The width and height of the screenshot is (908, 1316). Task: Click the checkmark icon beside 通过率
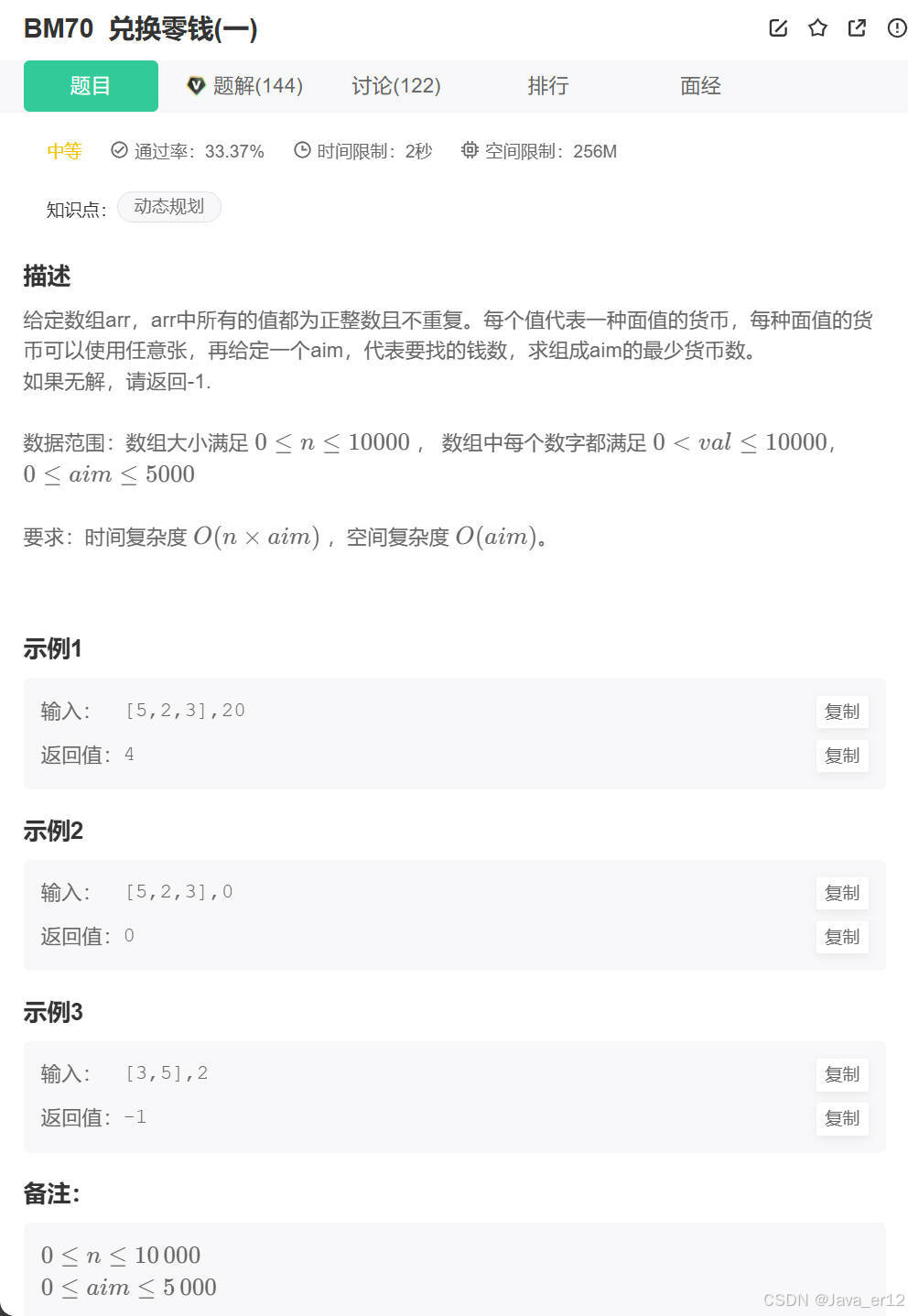118,149
